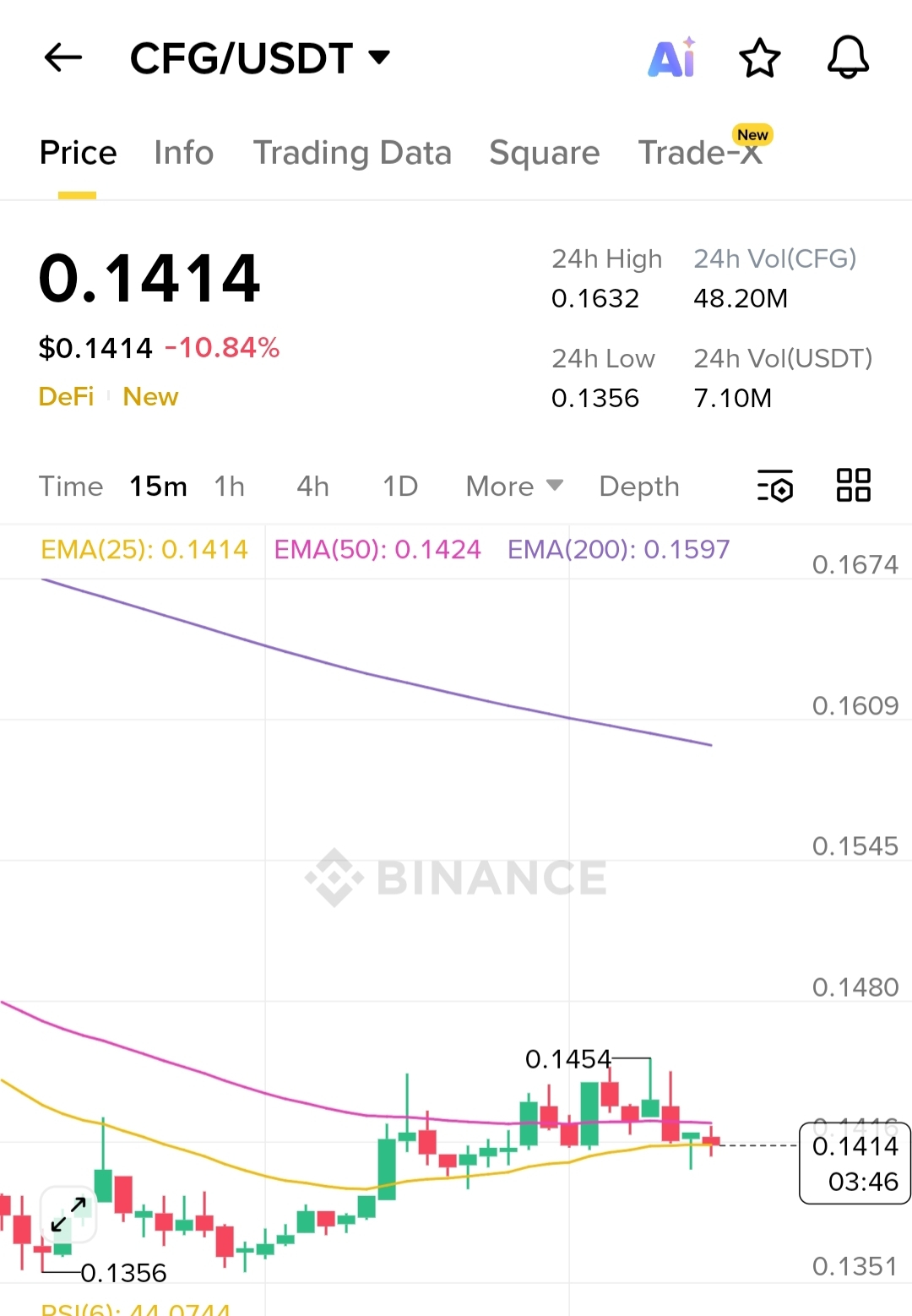Set a price alert with the bell
The image size is (912, 1316).
[x=848, y=58]
